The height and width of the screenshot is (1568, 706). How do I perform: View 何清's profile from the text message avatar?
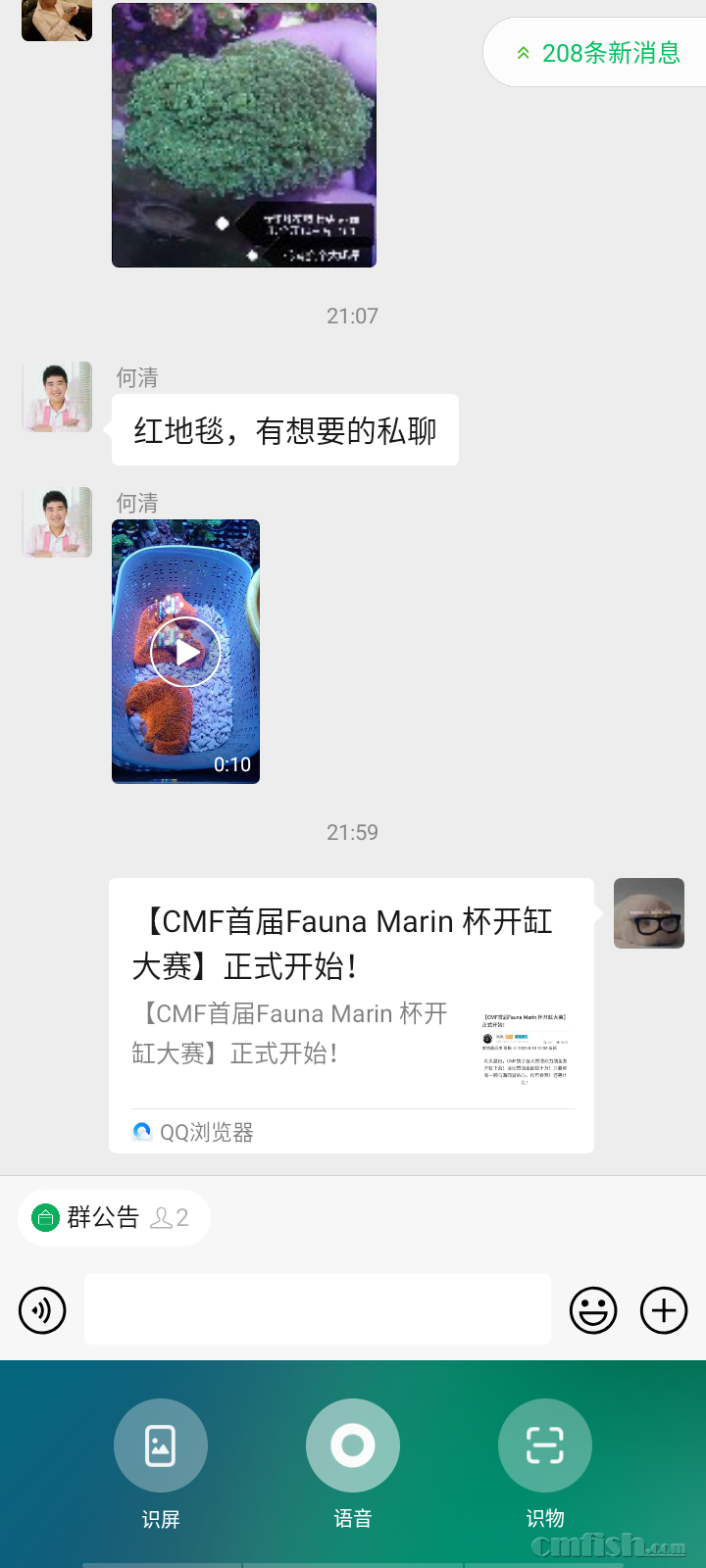pos(57,397)
